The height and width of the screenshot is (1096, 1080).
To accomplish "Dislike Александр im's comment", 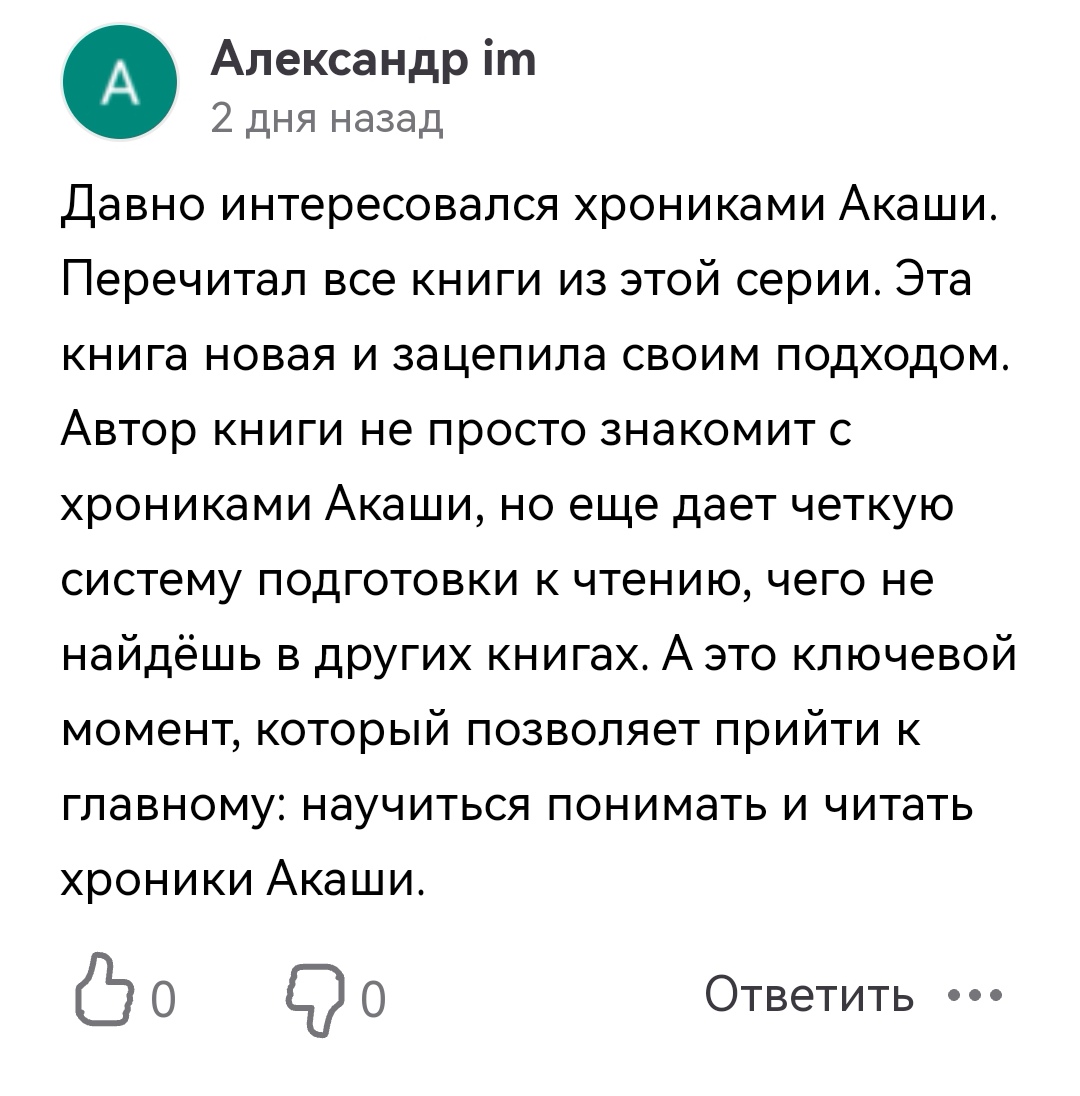I will tap(313, 997).
